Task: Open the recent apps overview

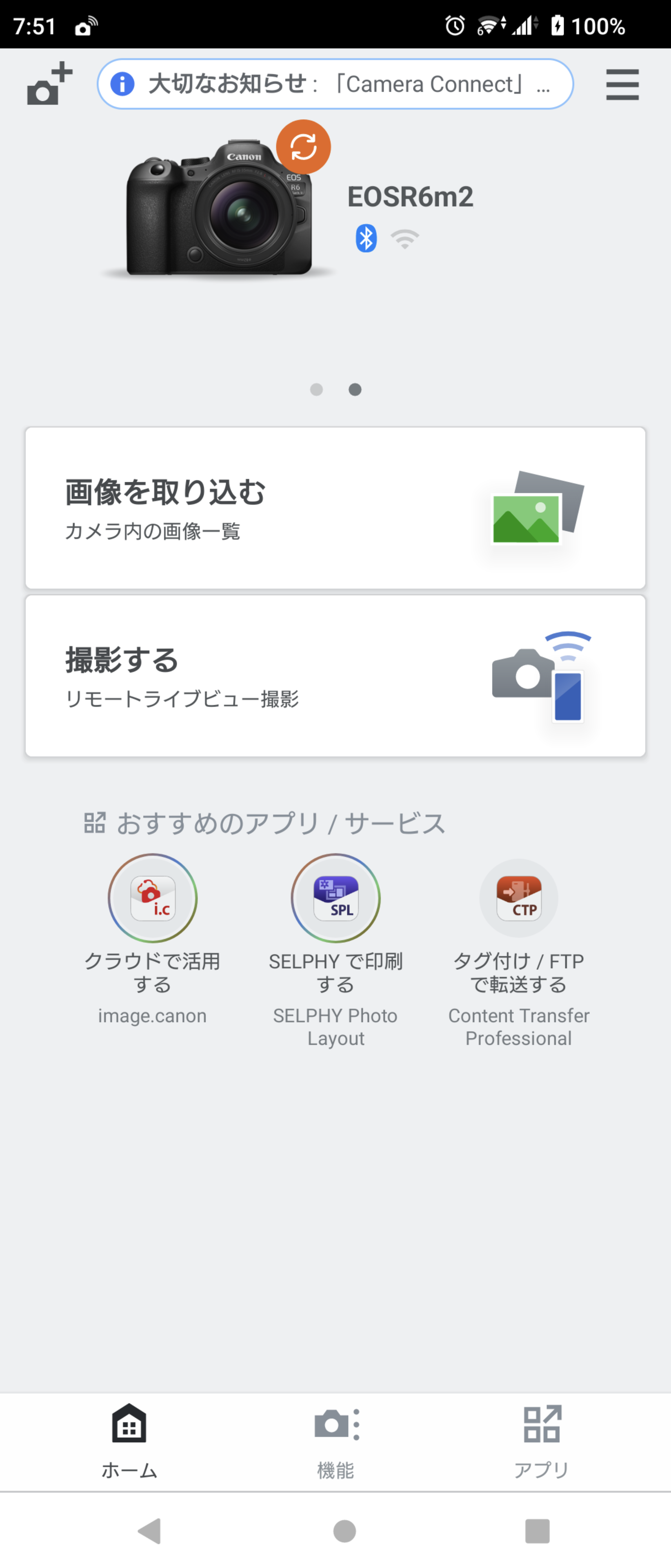Action: pos(537,1530)
